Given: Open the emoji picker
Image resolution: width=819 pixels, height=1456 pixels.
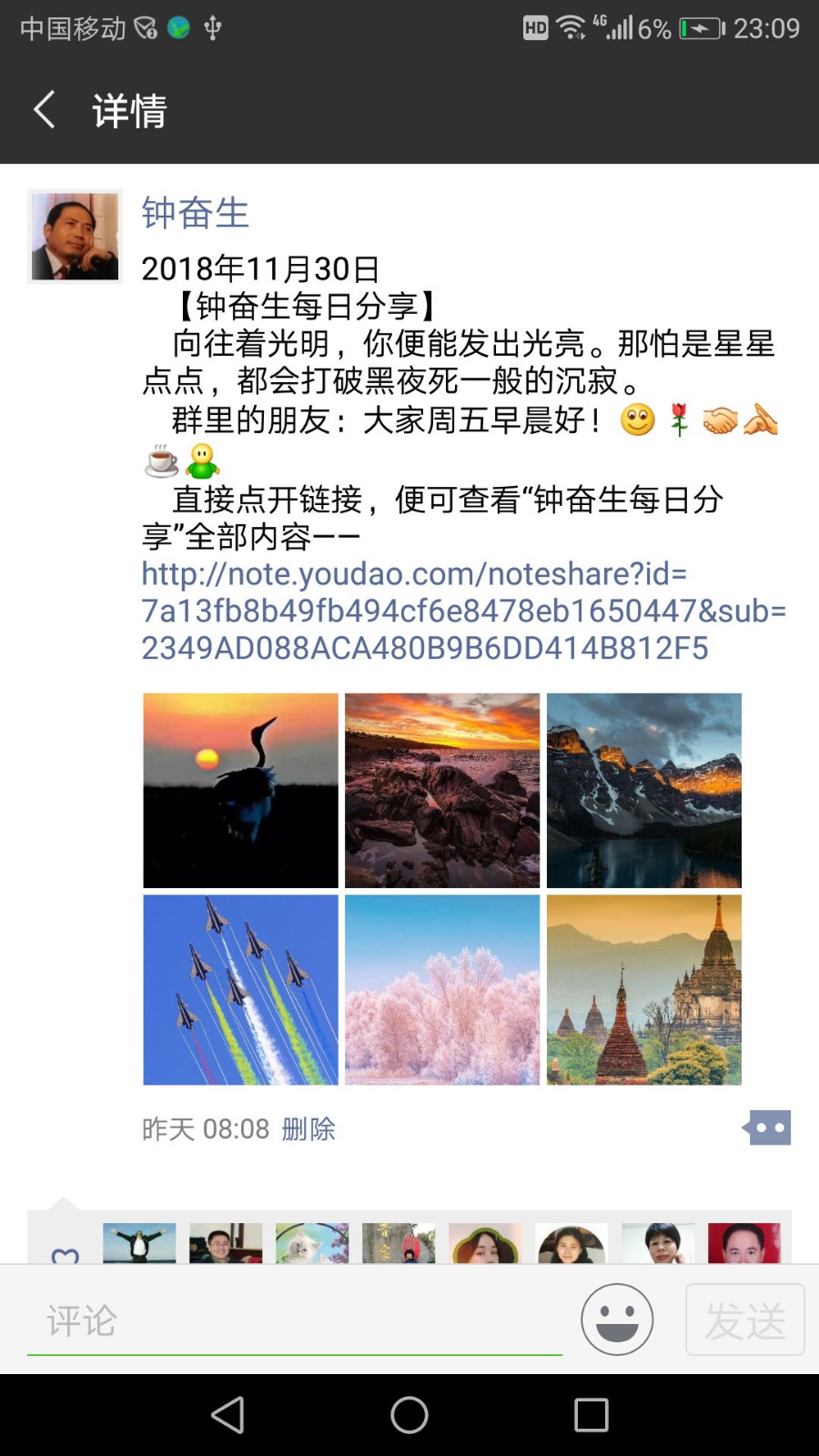Looking at the screenshot, I should coord(617,1319).
